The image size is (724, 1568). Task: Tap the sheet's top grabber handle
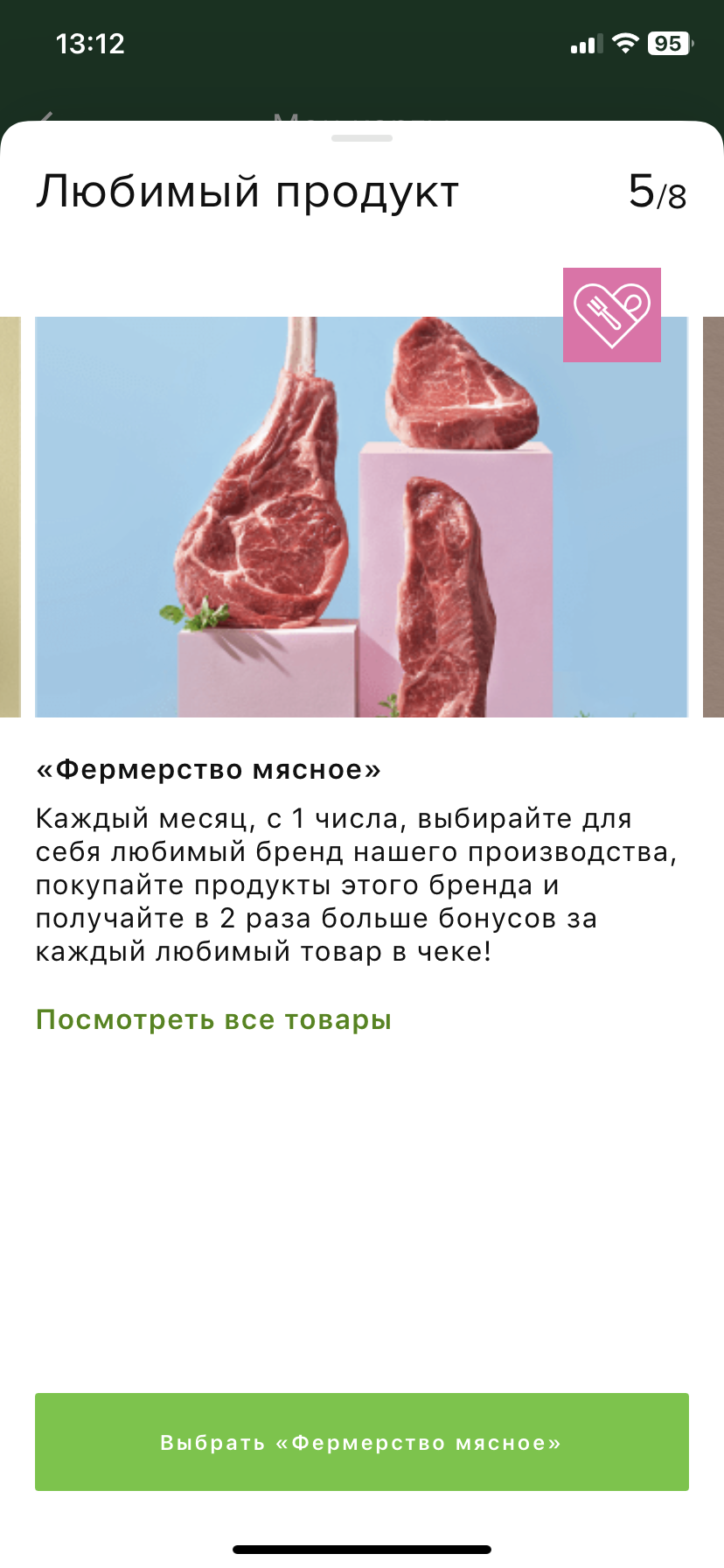coord(362,138)
